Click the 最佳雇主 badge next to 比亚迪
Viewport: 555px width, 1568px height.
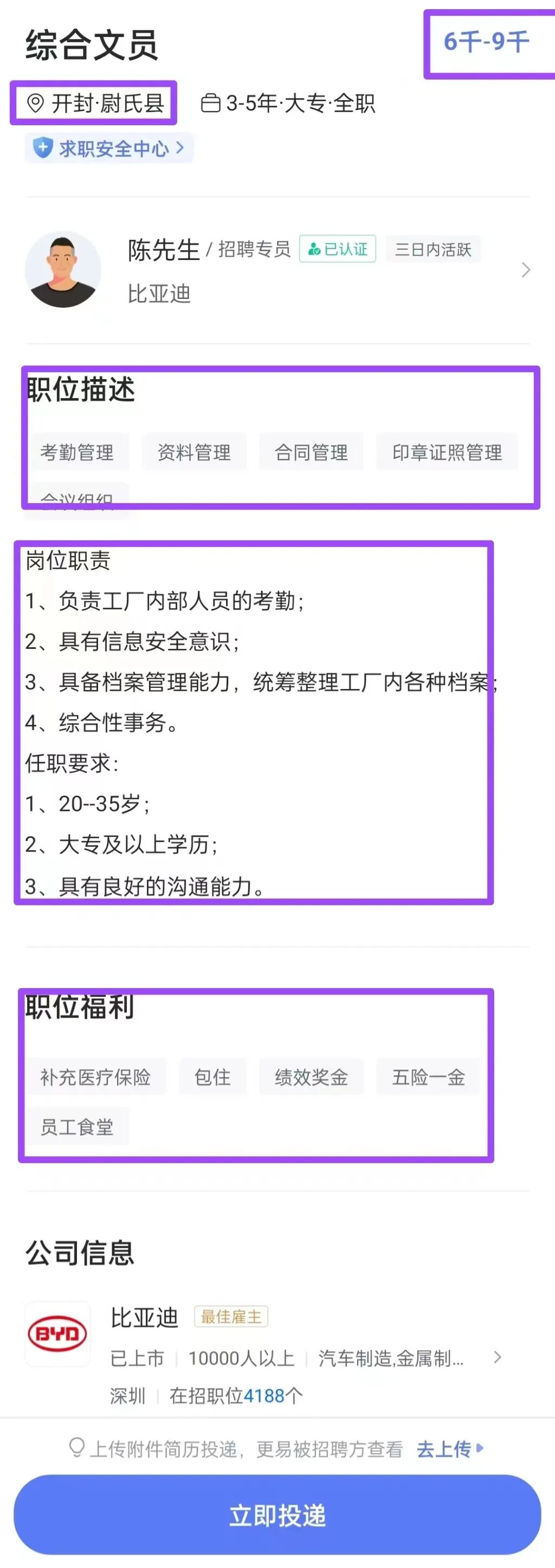231,1318
